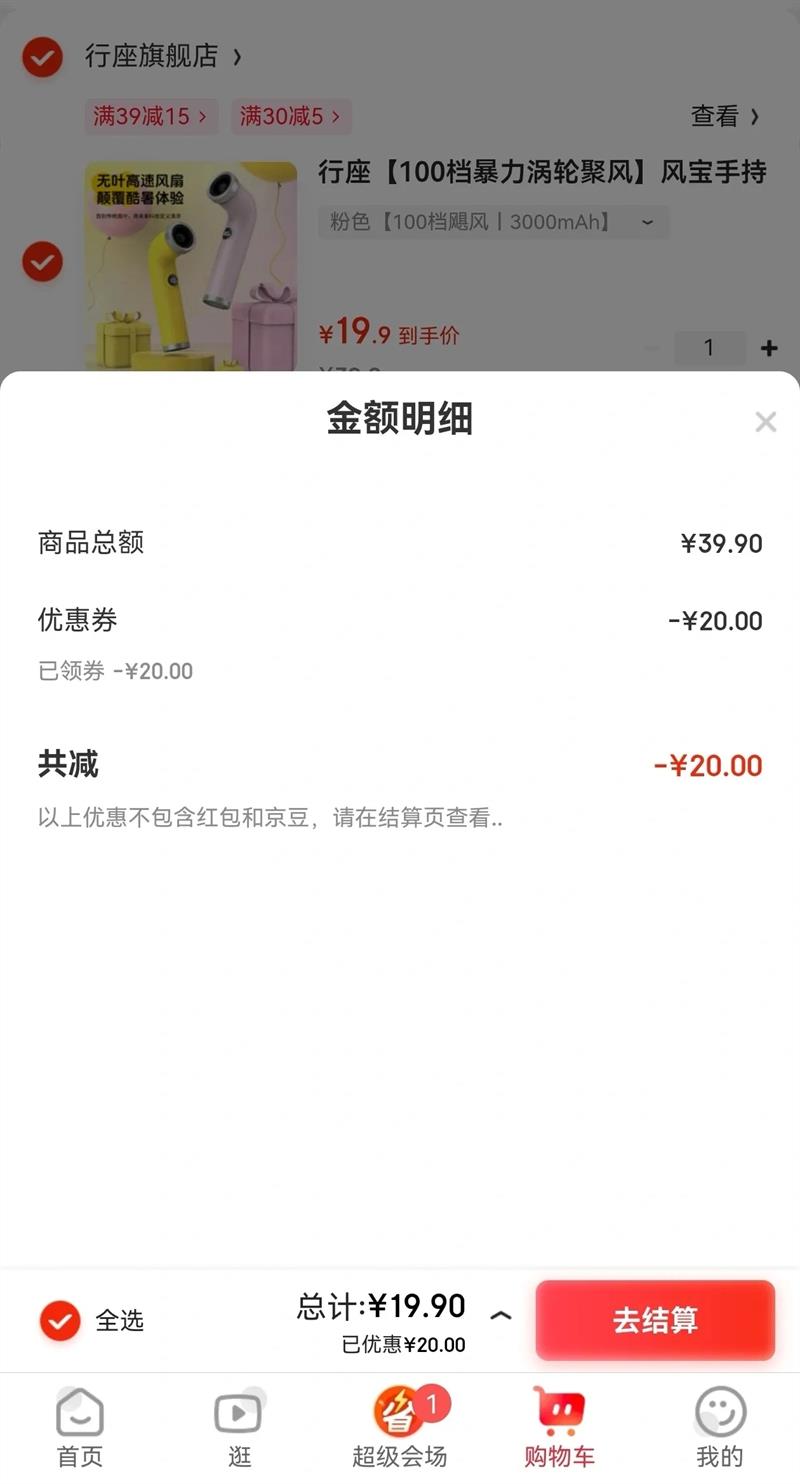Image resolution: width=800 pixels, height=1484 pixels.
Task: Toggle the 全选 checkbox
Action: point(60,1320)
